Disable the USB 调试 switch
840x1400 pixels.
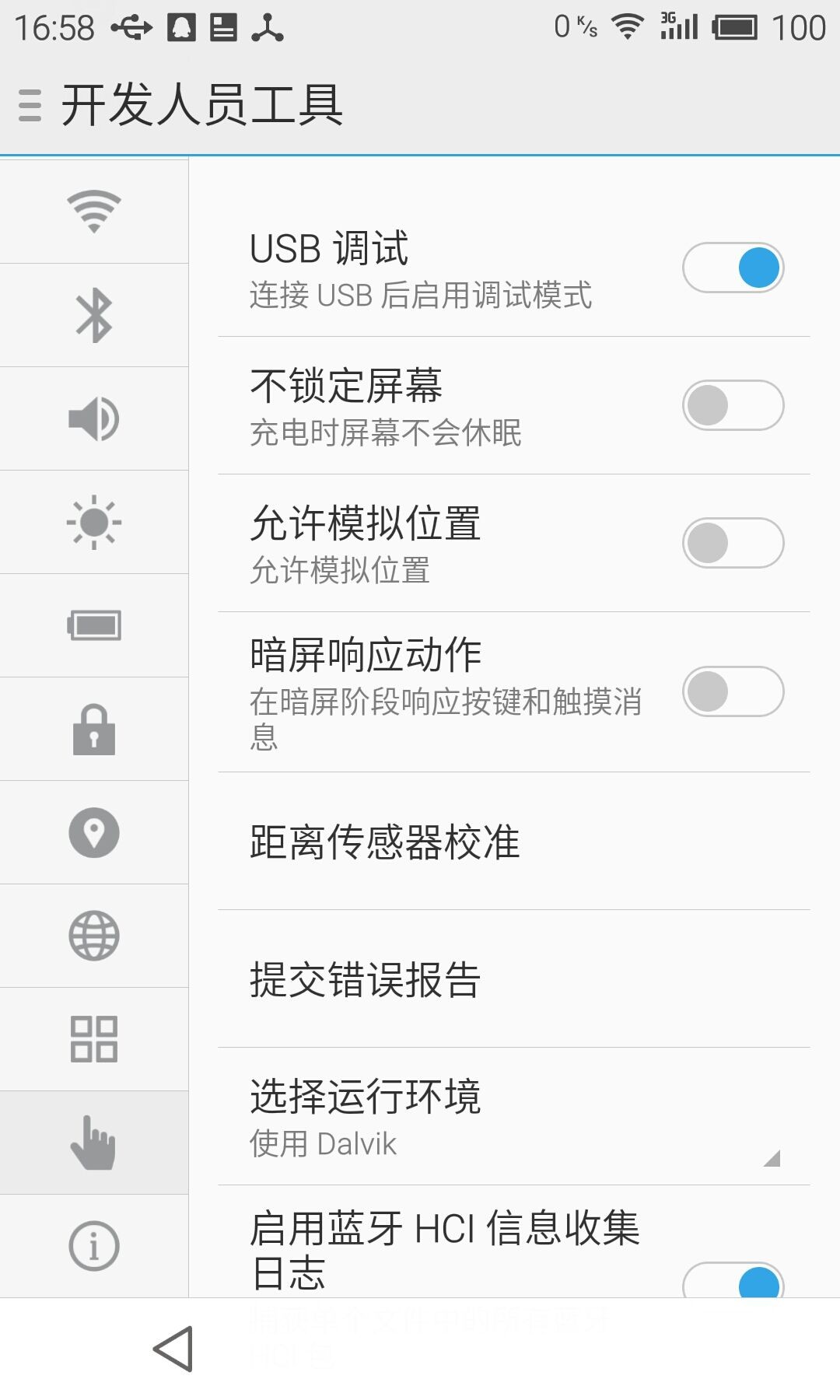(x=733, y=268)
